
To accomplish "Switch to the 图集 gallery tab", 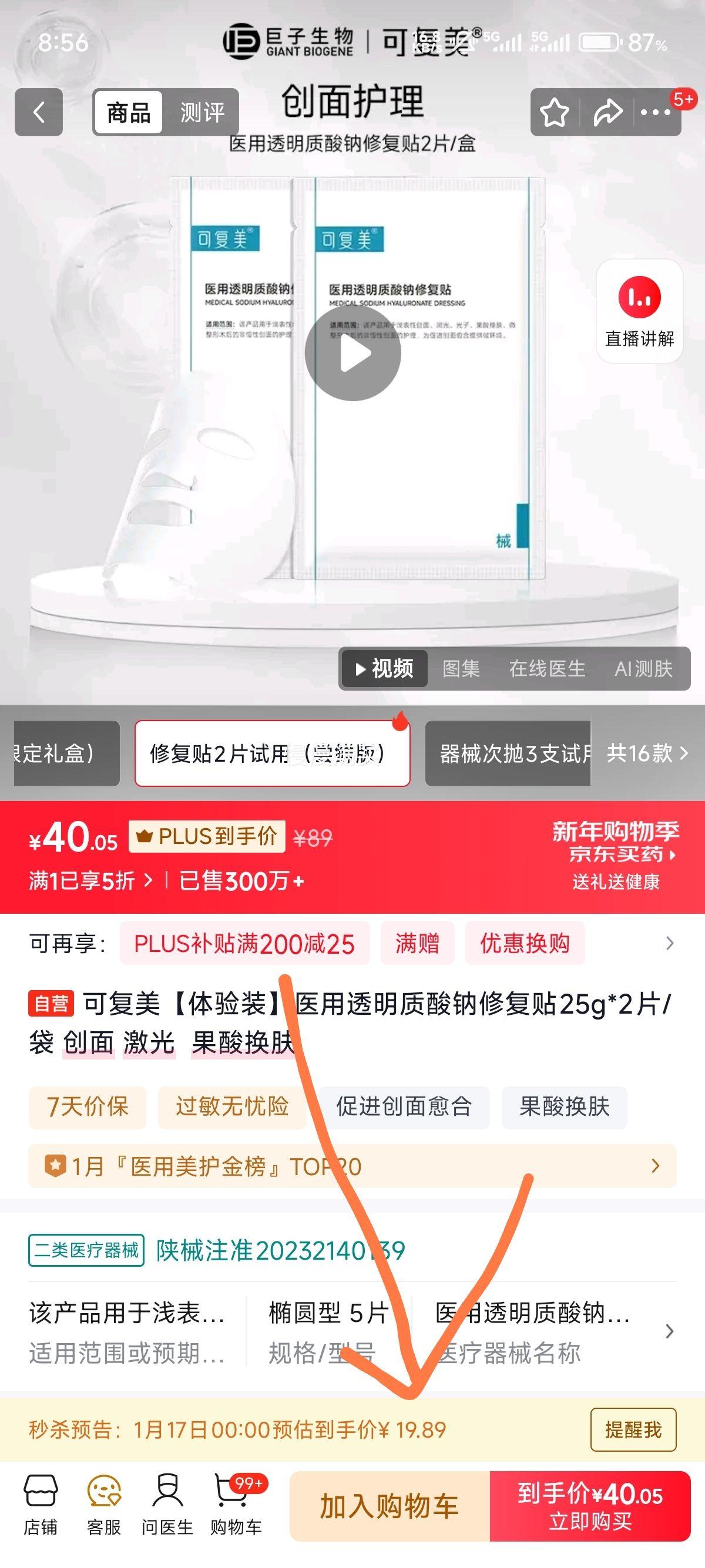I will (461, 668).
